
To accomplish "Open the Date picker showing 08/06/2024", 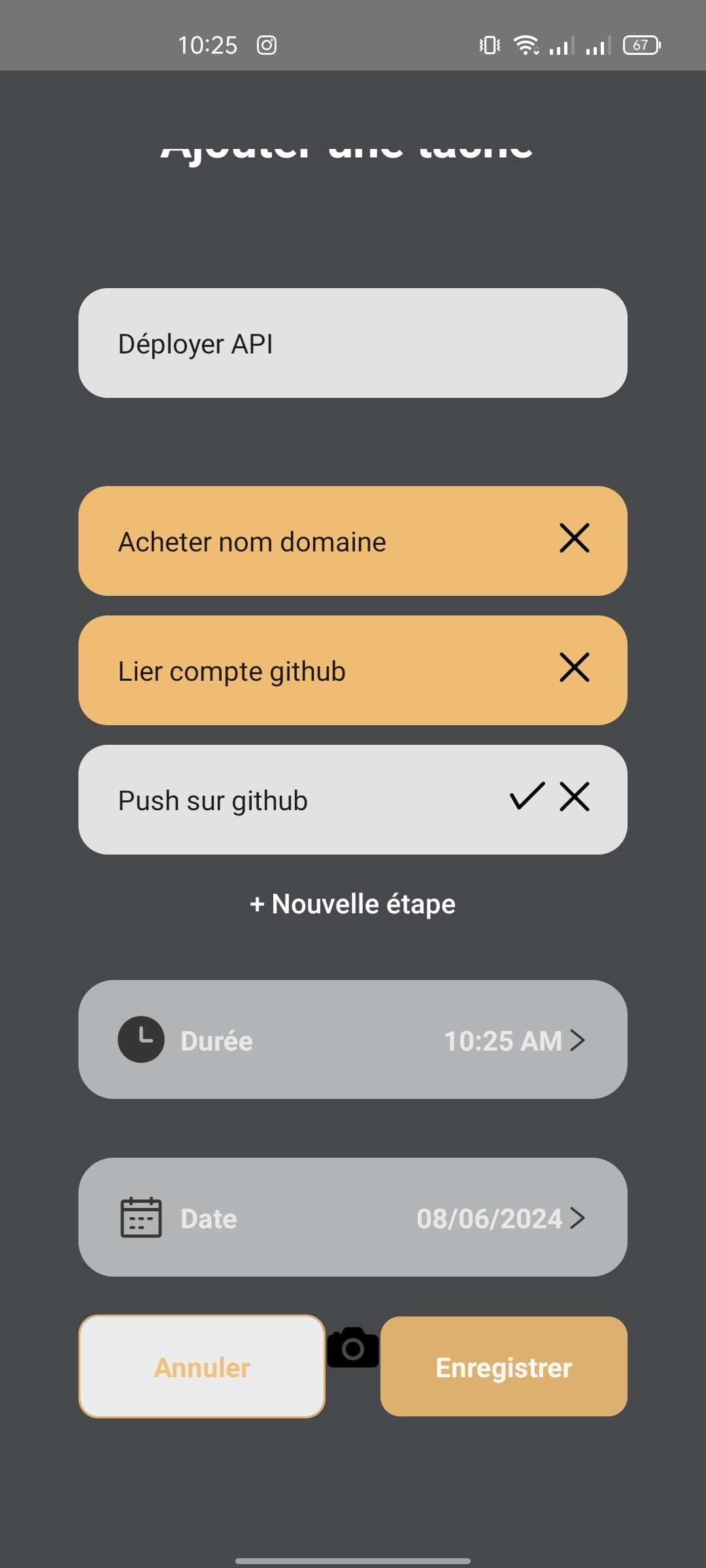I will tap(353, 1217).
